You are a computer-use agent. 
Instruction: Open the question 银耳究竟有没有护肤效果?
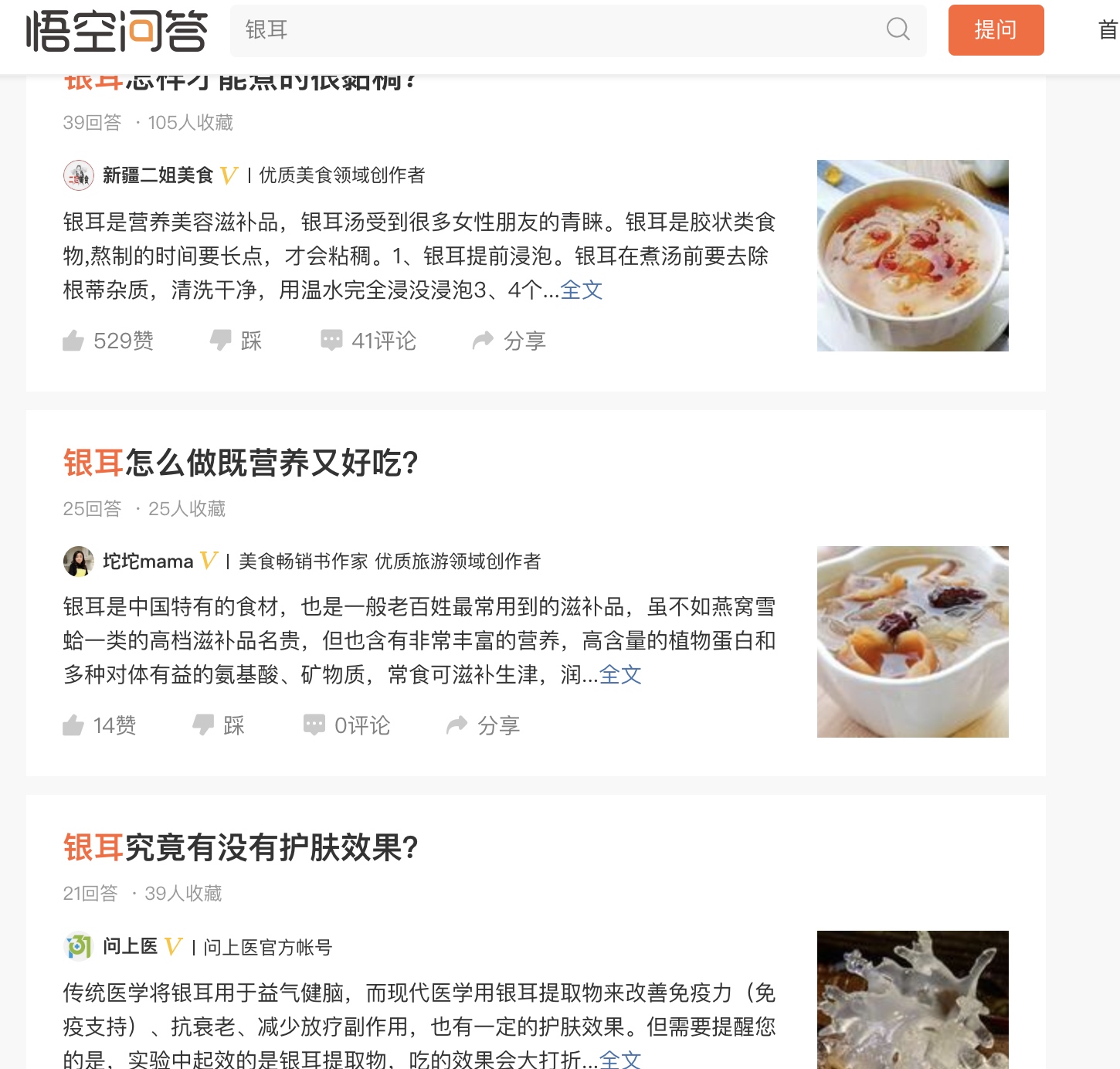(x=241, y=847)
